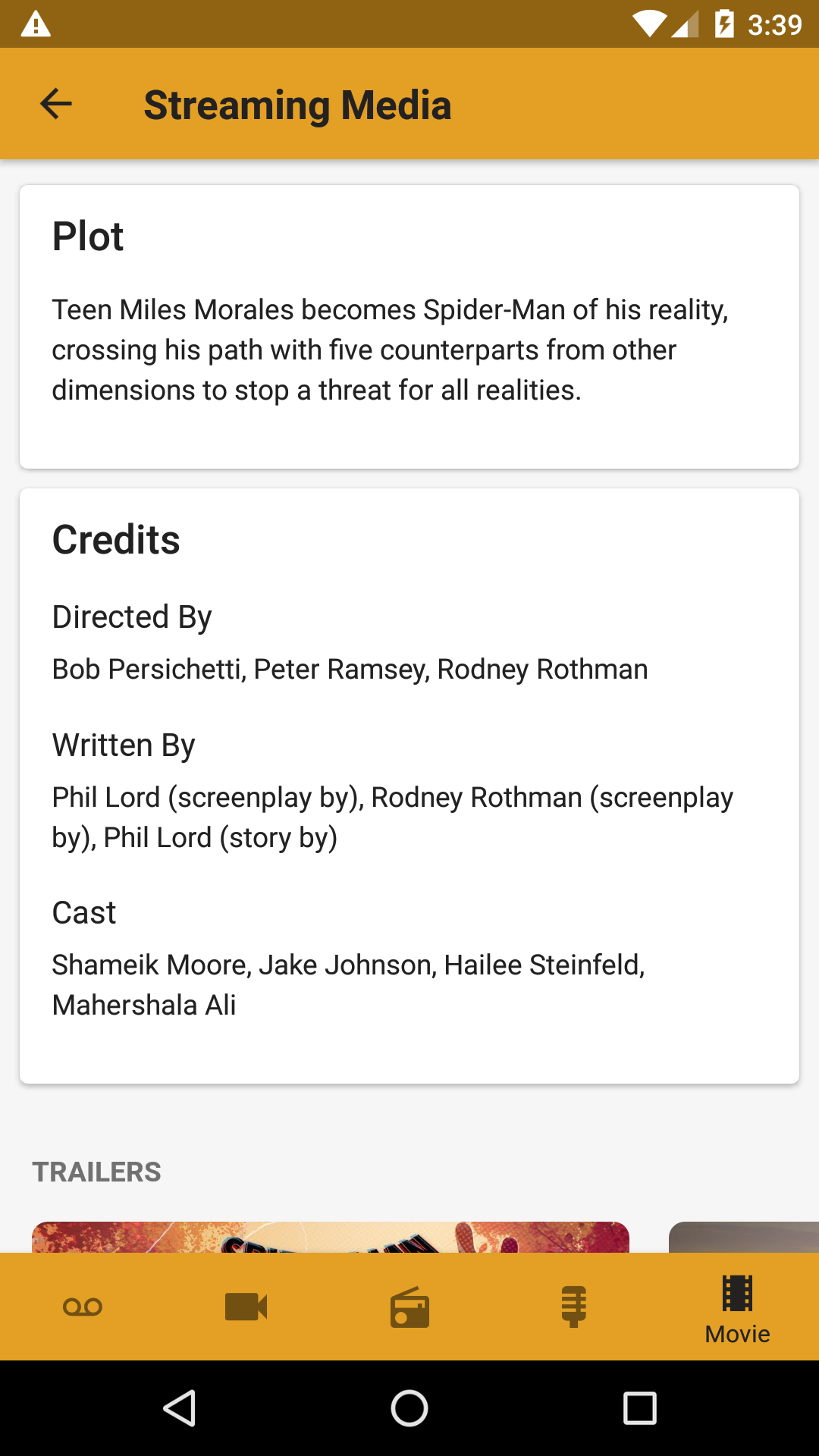The image size is (819, 1456).
Task: Tap the system home button
Action: click(409, 1409)
